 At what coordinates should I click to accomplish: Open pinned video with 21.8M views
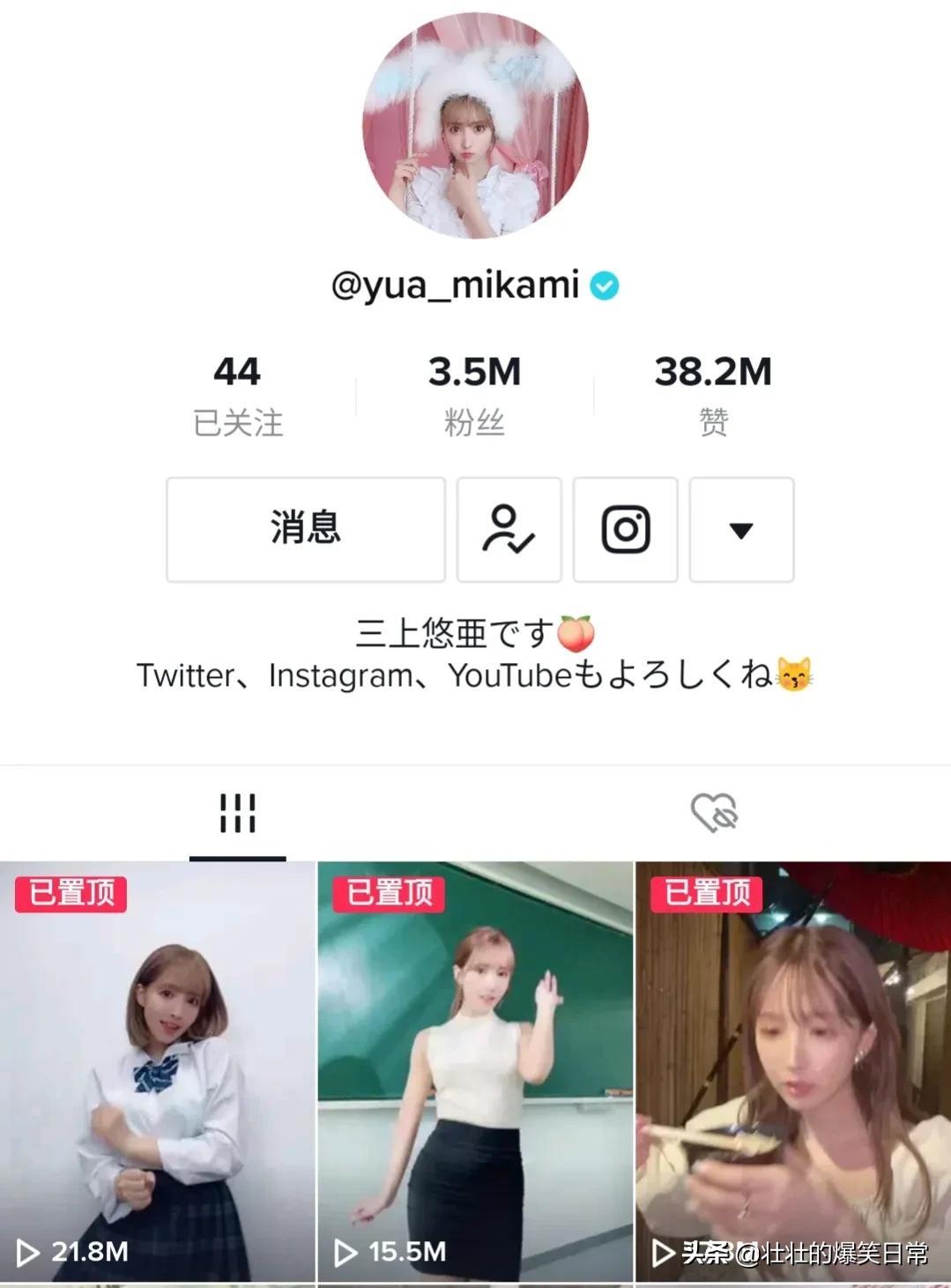[158, 1071]
